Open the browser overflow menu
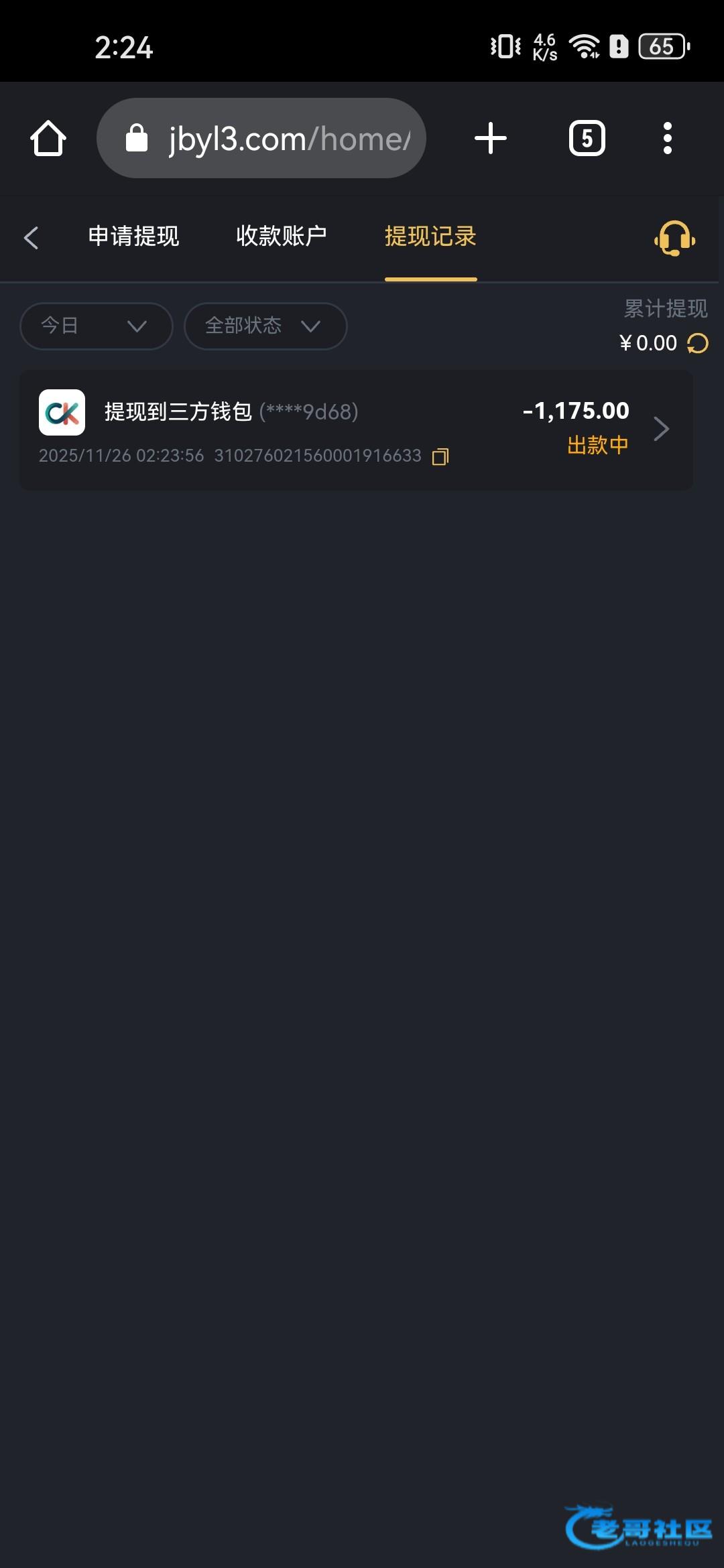The image size is (724, 1568). tap(667, 139)
